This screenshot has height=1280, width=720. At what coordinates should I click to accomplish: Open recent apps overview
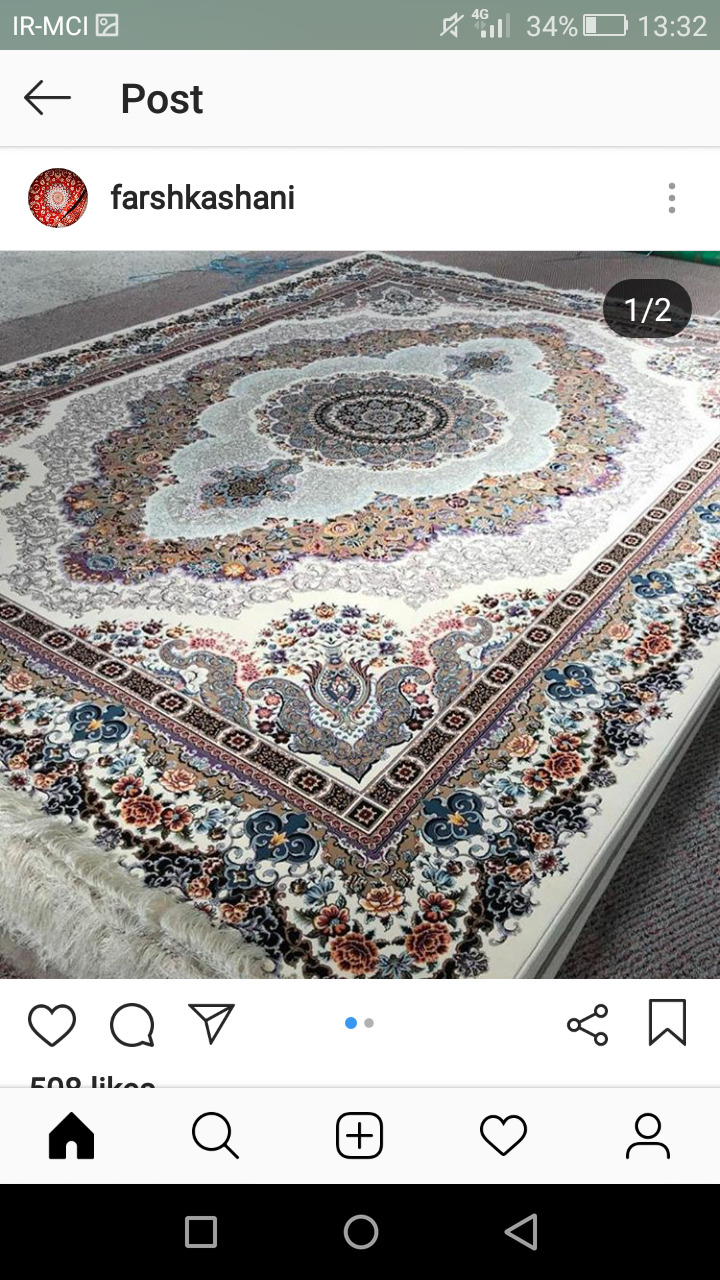(x=201, y=1232)
